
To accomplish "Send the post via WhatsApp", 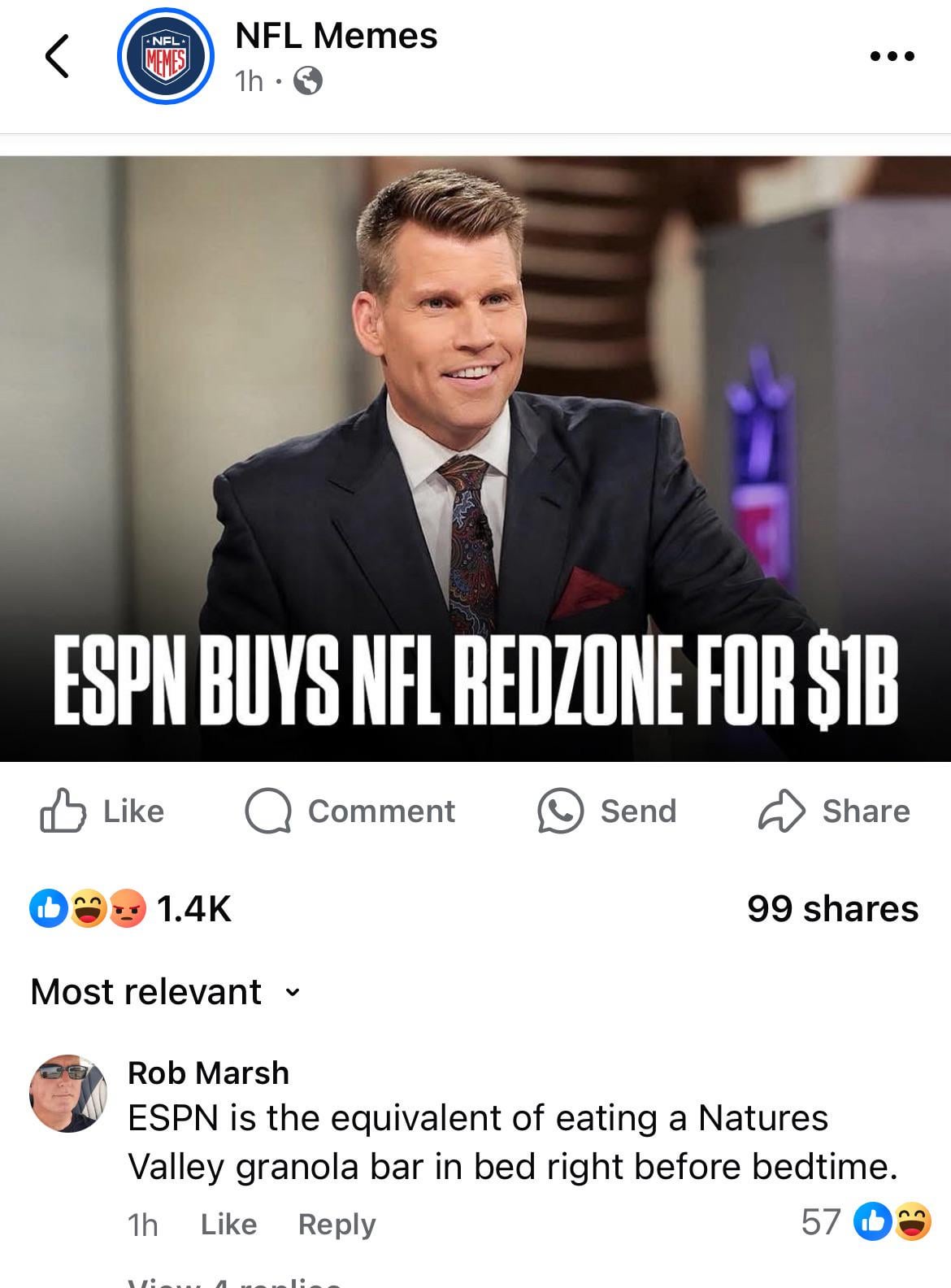I will 607,811.
